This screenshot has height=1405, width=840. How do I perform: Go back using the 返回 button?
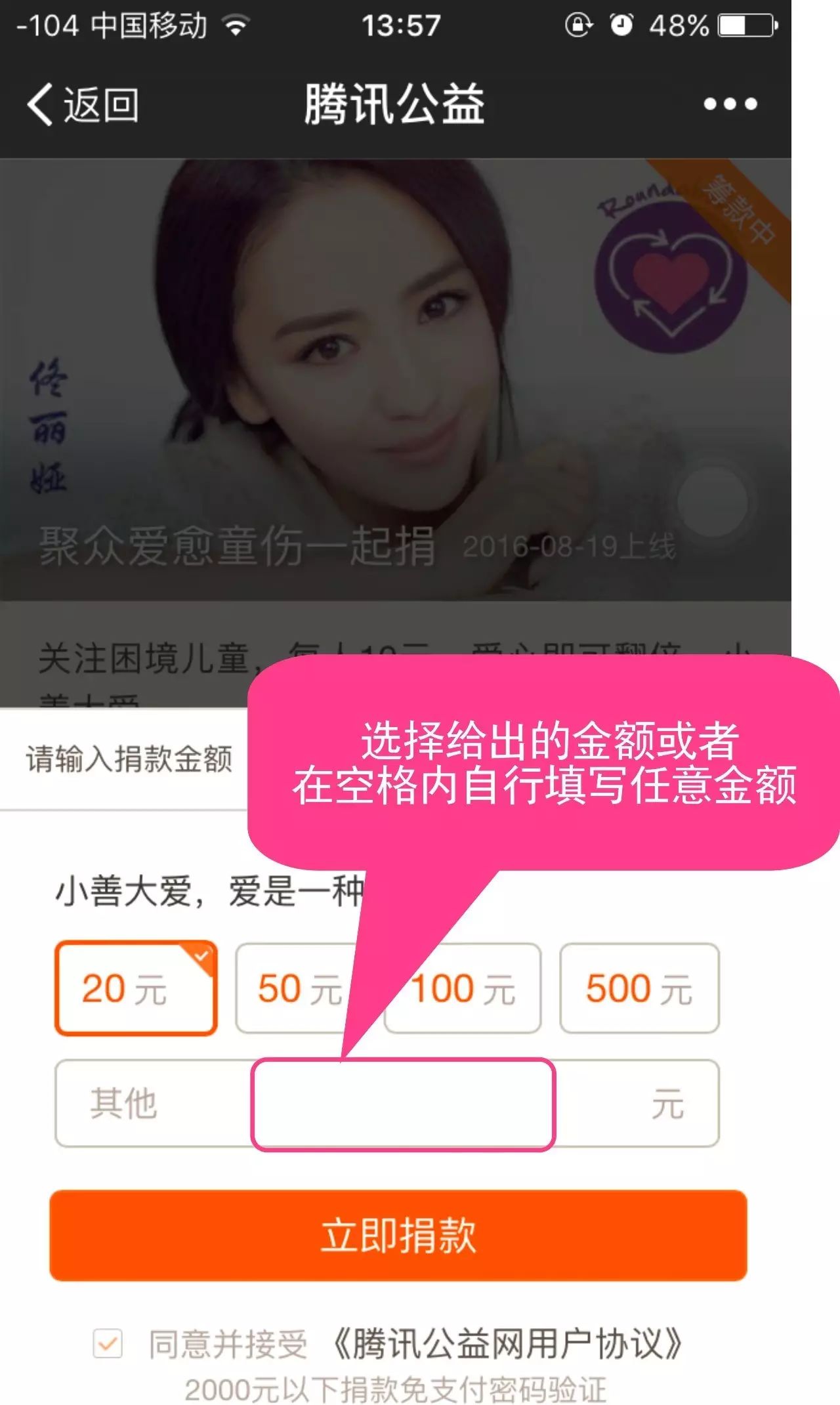pos(82,104)
